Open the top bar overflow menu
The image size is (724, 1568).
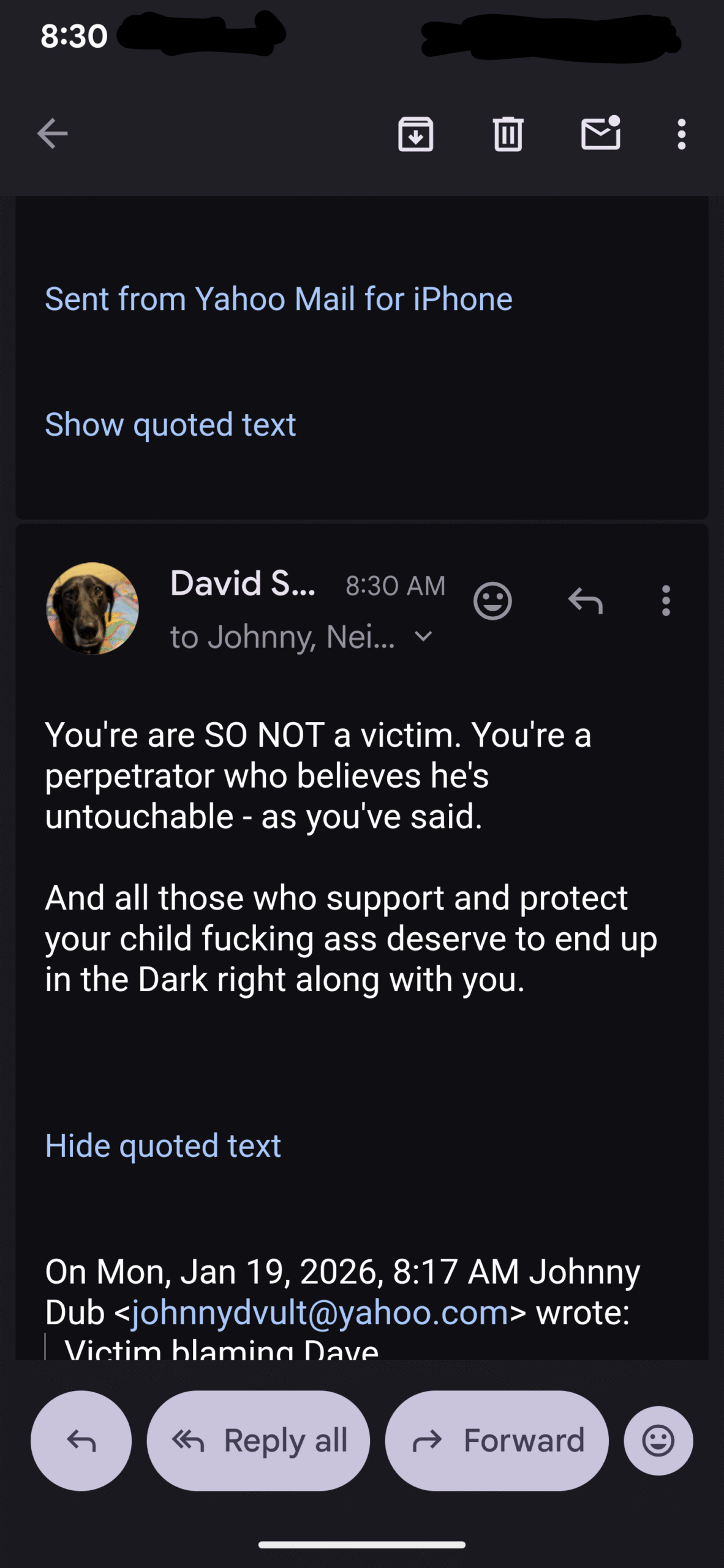[x=681, y=134]
